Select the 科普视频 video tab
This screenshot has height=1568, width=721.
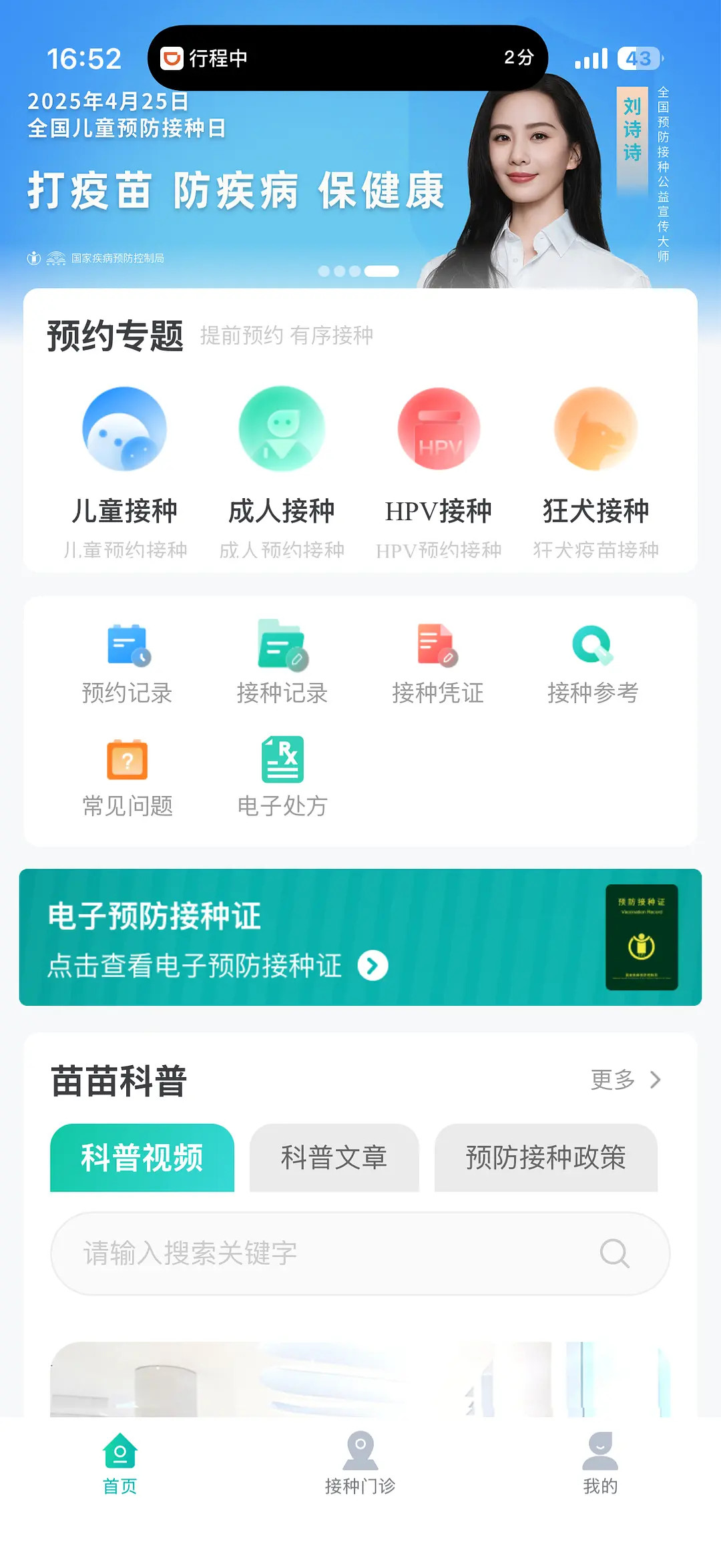[x=142, y=1157]
